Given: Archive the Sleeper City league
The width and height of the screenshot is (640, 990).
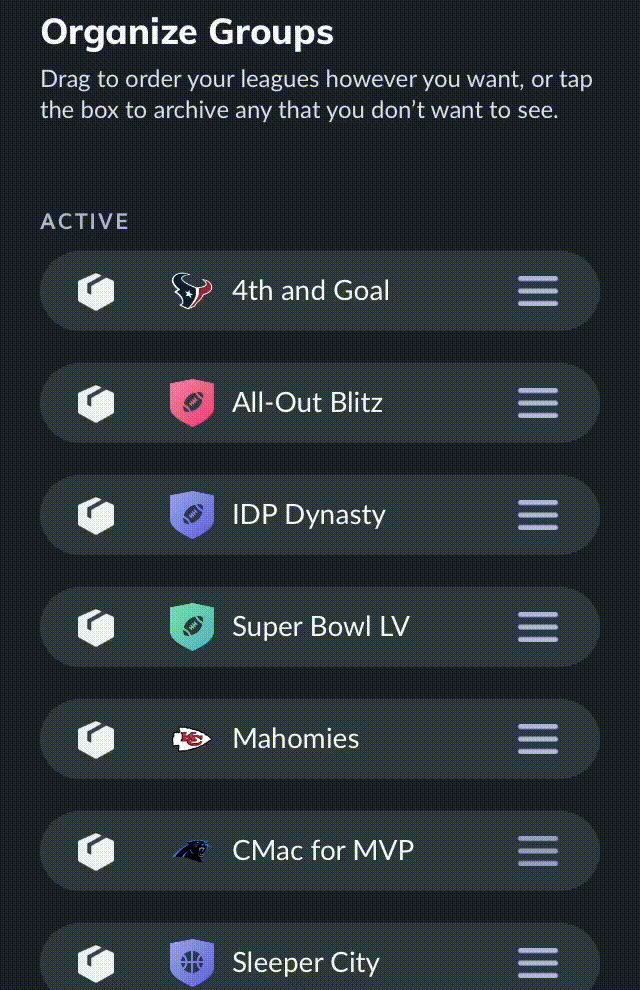Looking at the screenshot, I should (x=96, y=963).
